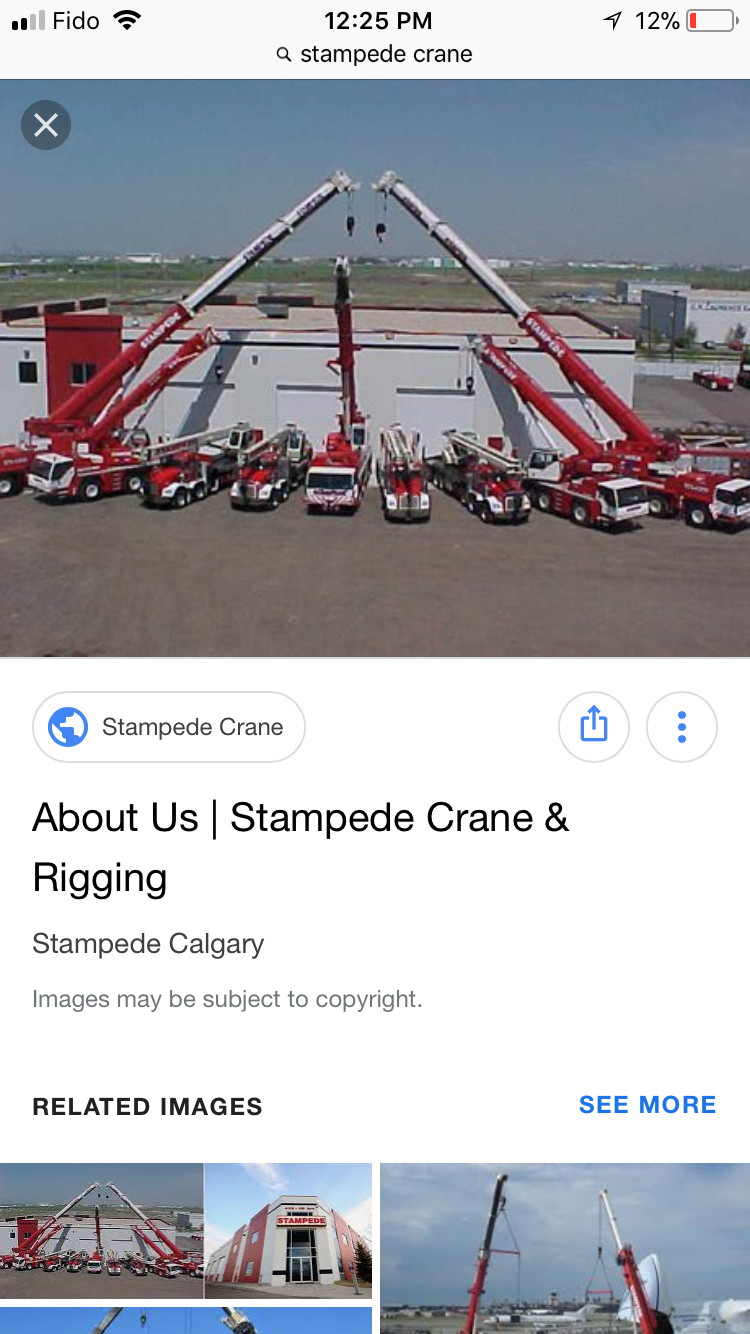Open related image of cranes lifting airplane

565,1248
